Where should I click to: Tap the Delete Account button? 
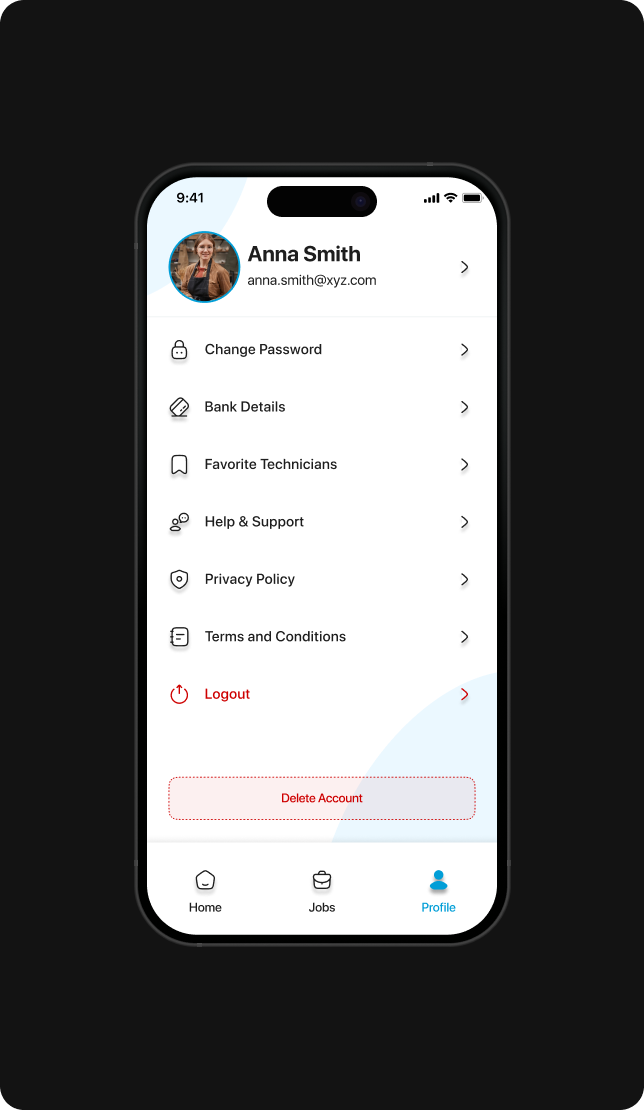(x=321, y=798)
